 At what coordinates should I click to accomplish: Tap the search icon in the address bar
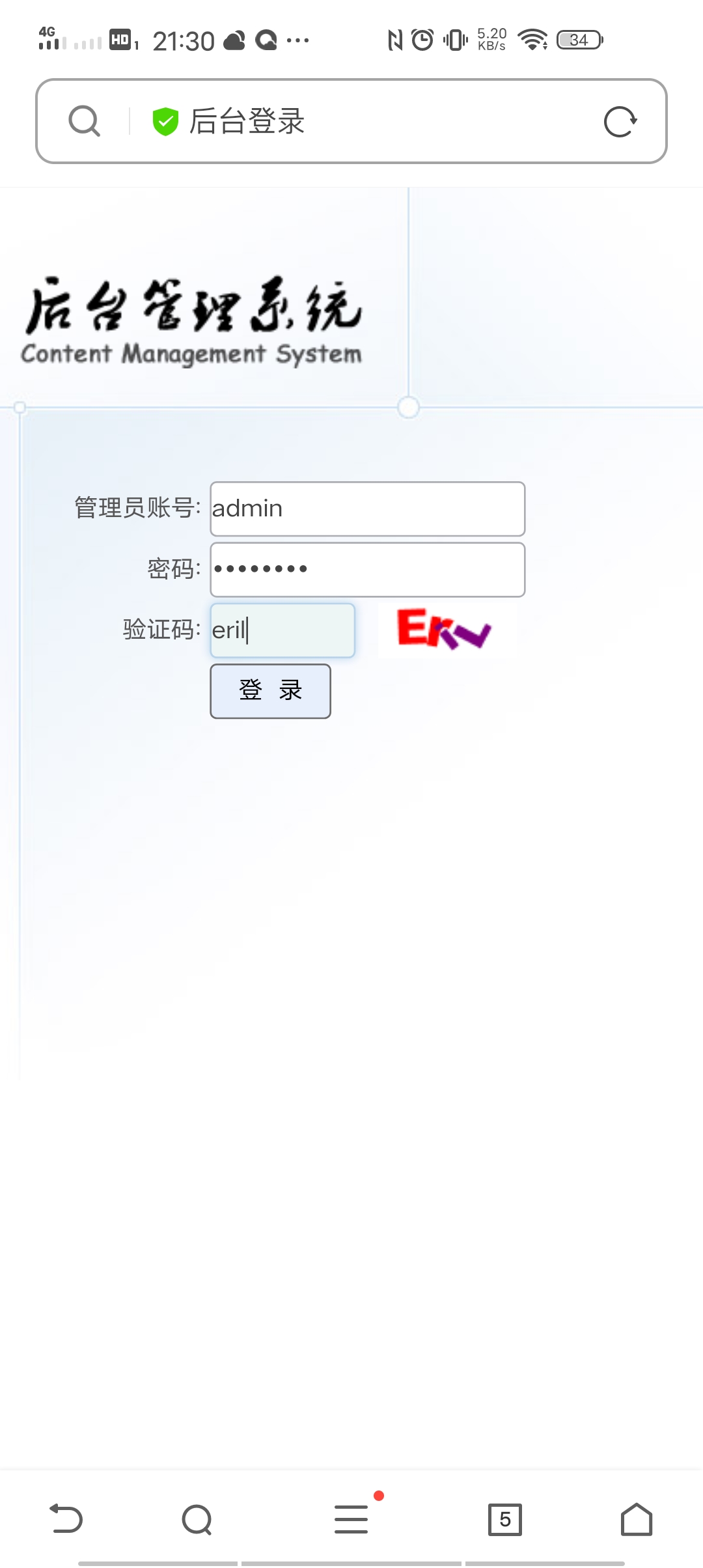coord(85,121)
